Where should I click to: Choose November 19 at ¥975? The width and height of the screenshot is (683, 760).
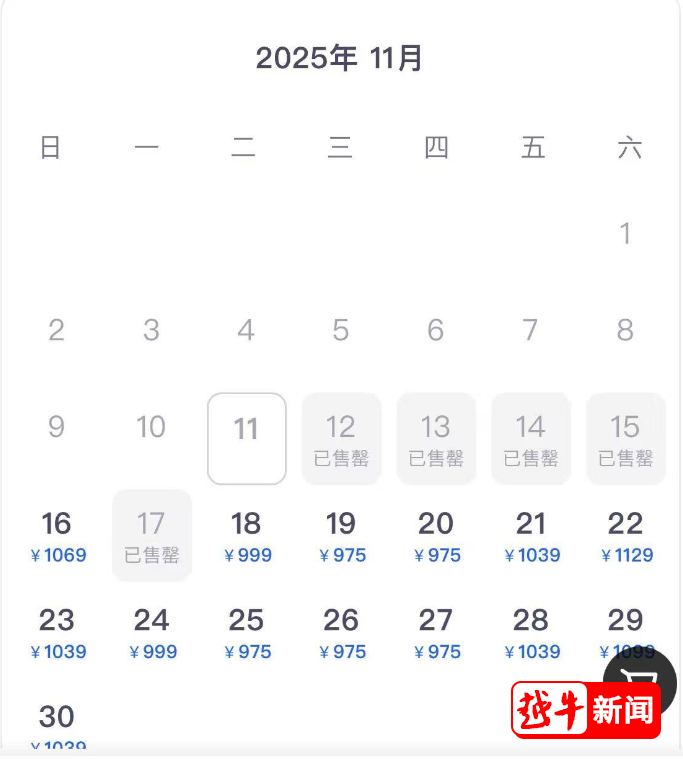[341, 536]
